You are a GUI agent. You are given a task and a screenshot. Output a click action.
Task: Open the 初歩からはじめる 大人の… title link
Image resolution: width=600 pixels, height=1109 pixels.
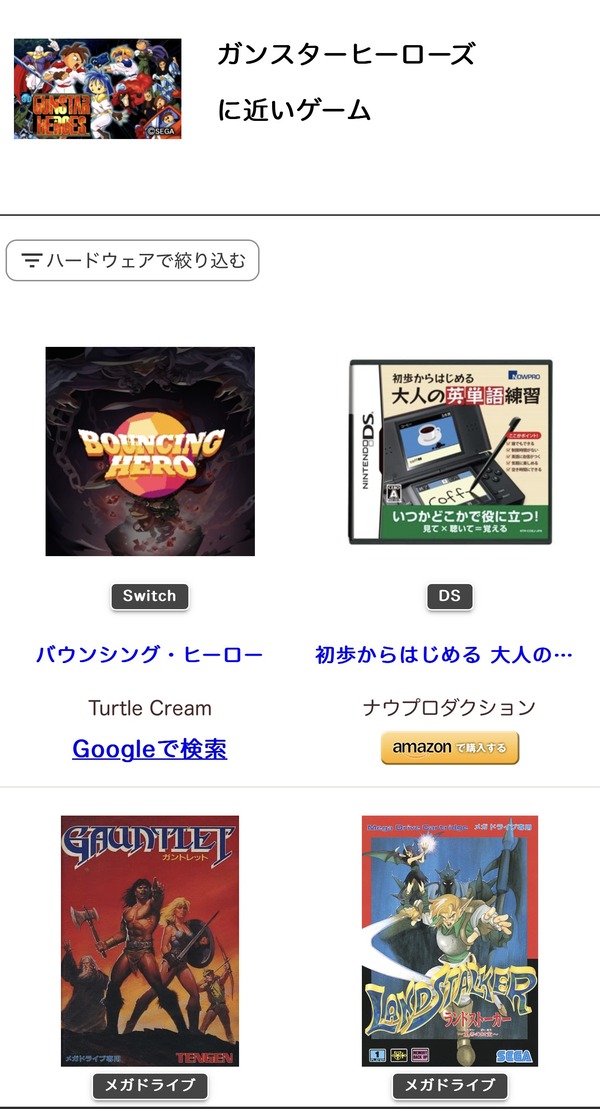pos(444,654)
